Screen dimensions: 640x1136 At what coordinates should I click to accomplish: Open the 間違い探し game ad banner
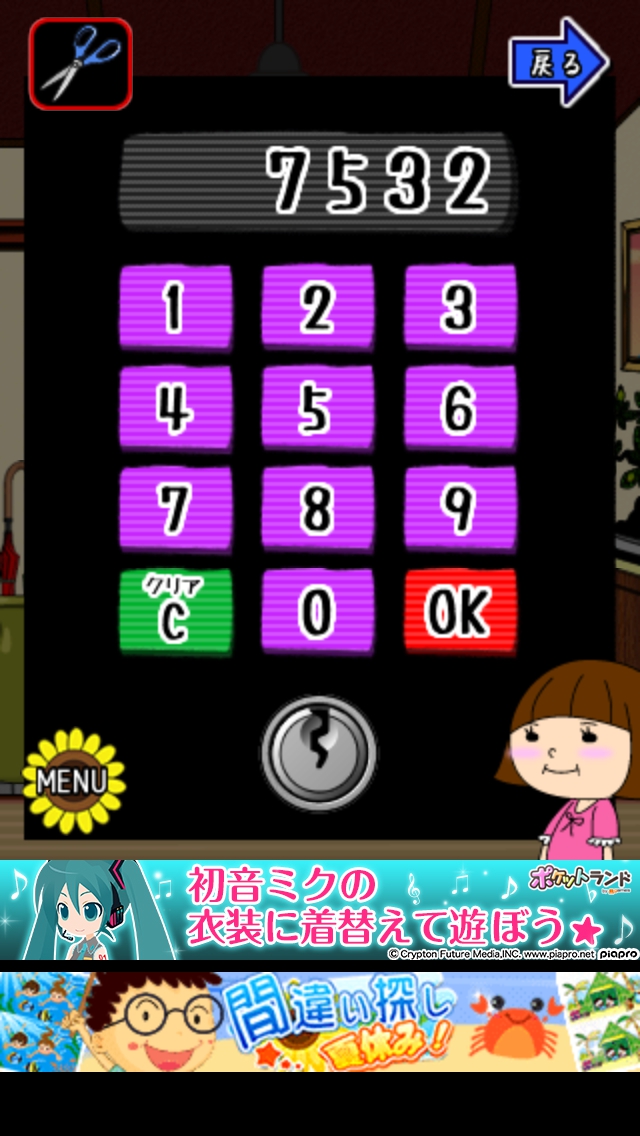(320, 1021)
